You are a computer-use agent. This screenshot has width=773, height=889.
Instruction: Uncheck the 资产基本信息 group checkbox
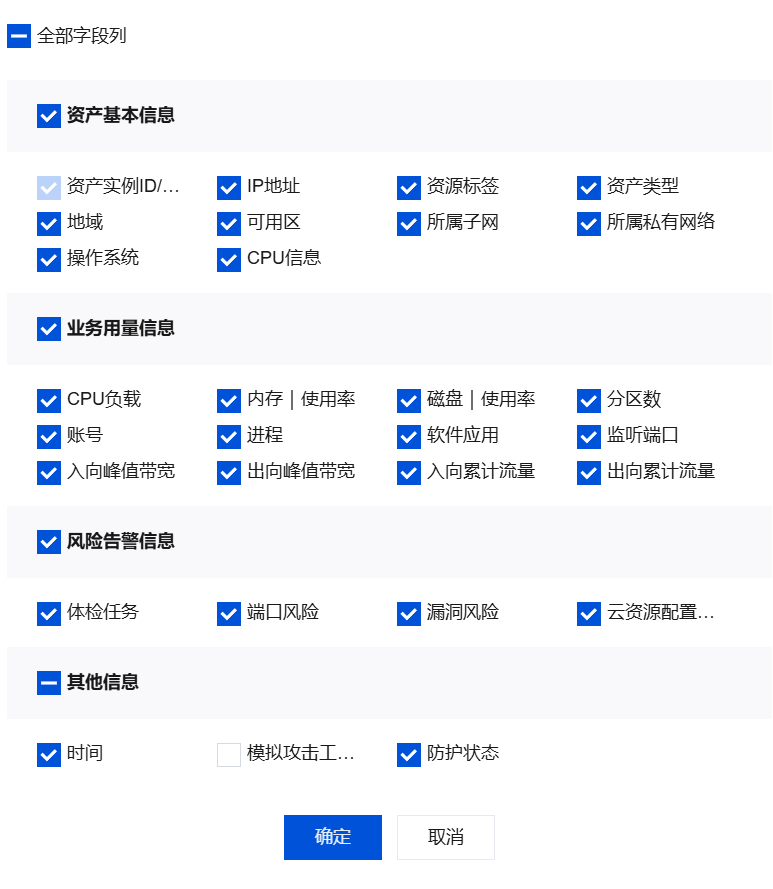pos(49,116)
